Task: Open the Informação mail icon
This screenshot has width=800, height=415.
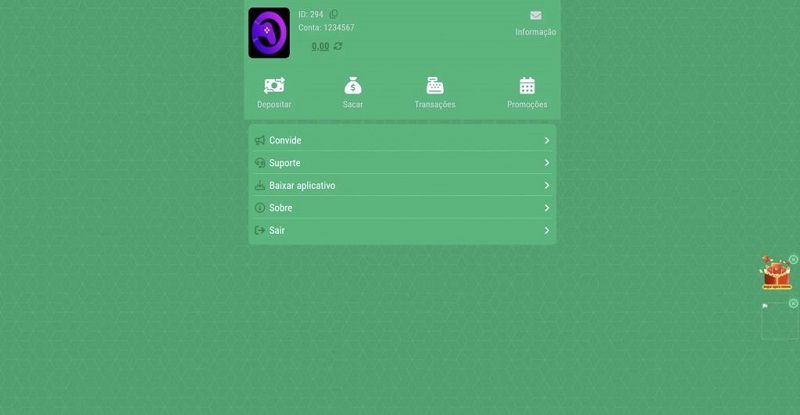Action: [536, 16]
